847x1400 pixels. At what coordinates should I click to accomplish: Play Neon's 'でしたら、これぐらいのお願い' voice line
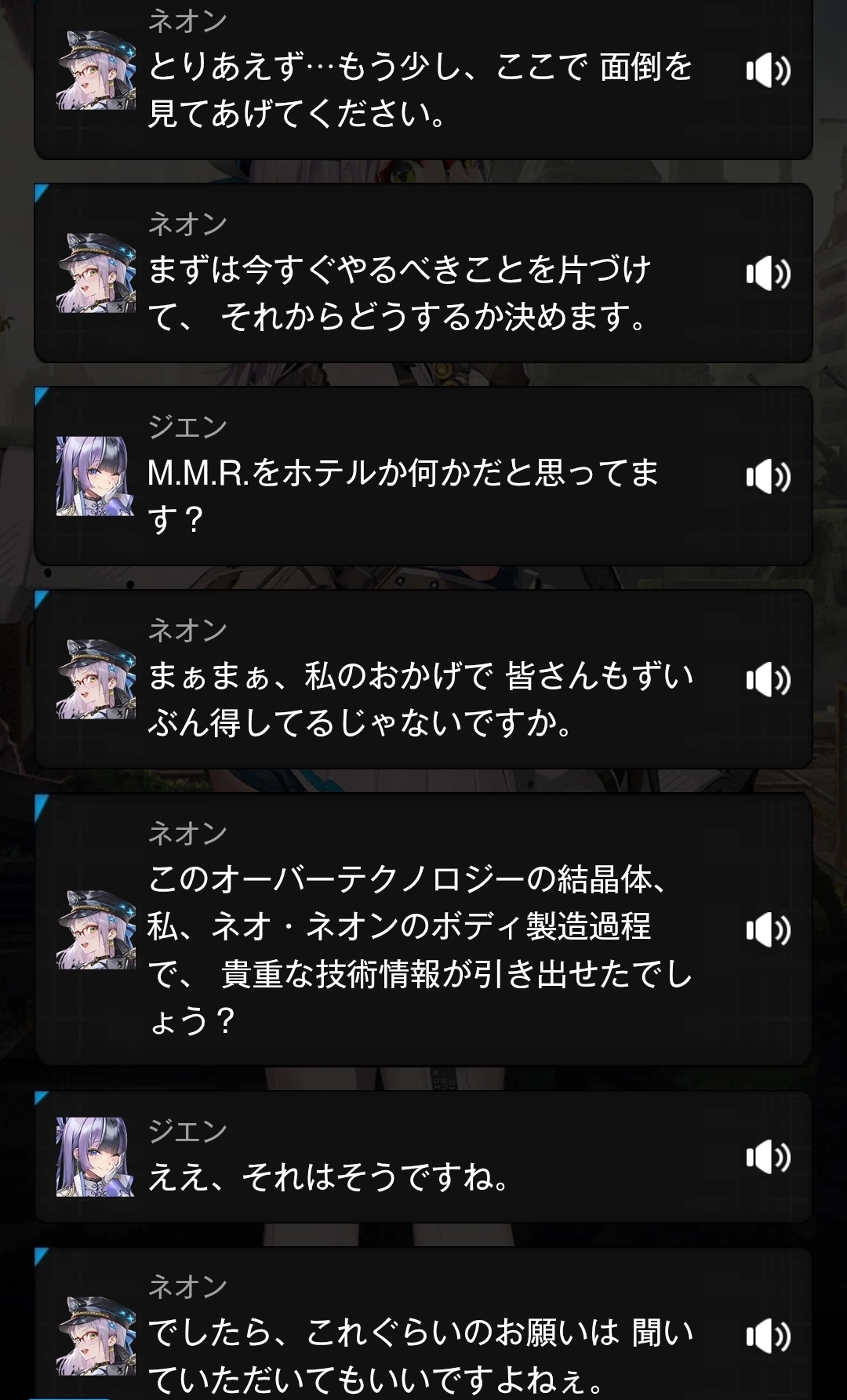tap(768, 1336)
